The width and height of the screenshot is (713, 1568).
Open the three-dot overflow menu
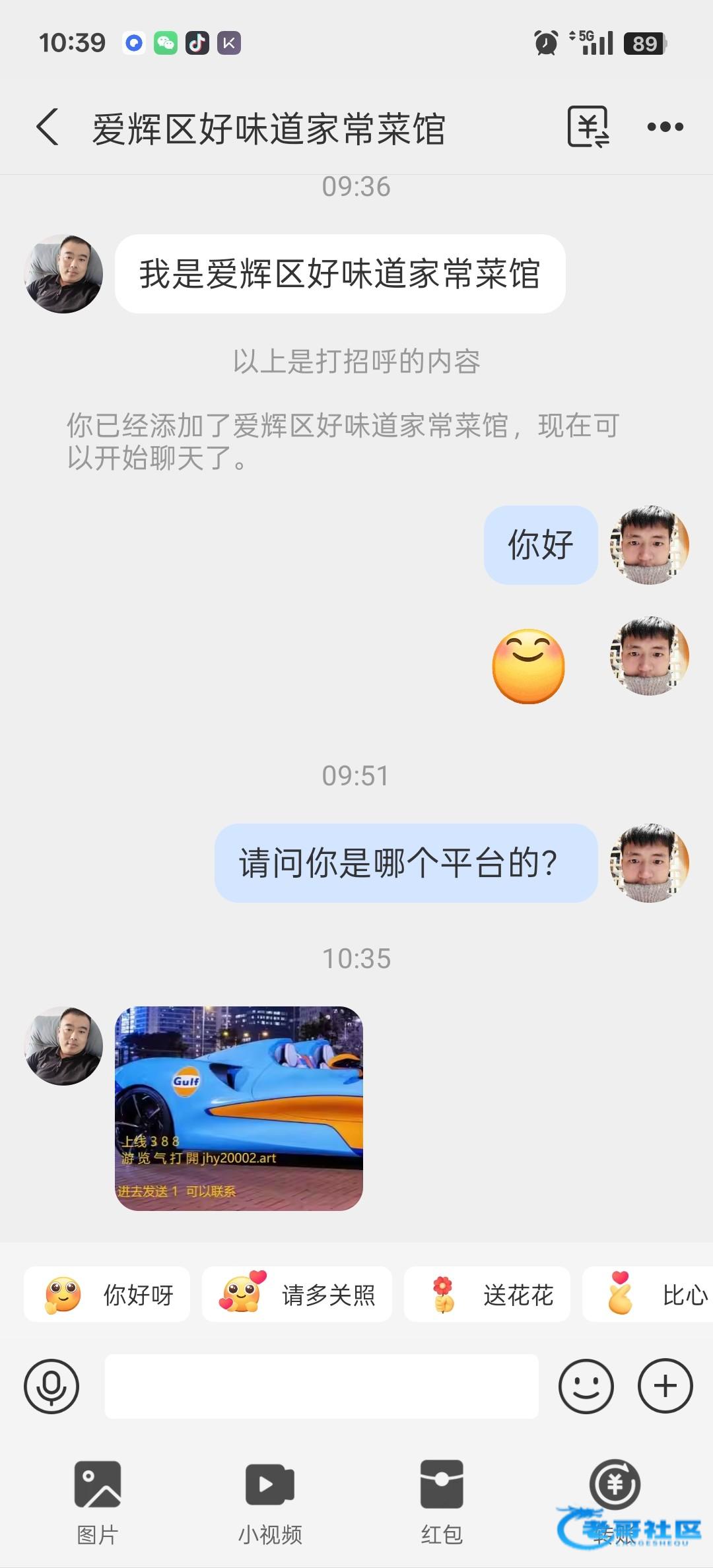pos(664,127)
